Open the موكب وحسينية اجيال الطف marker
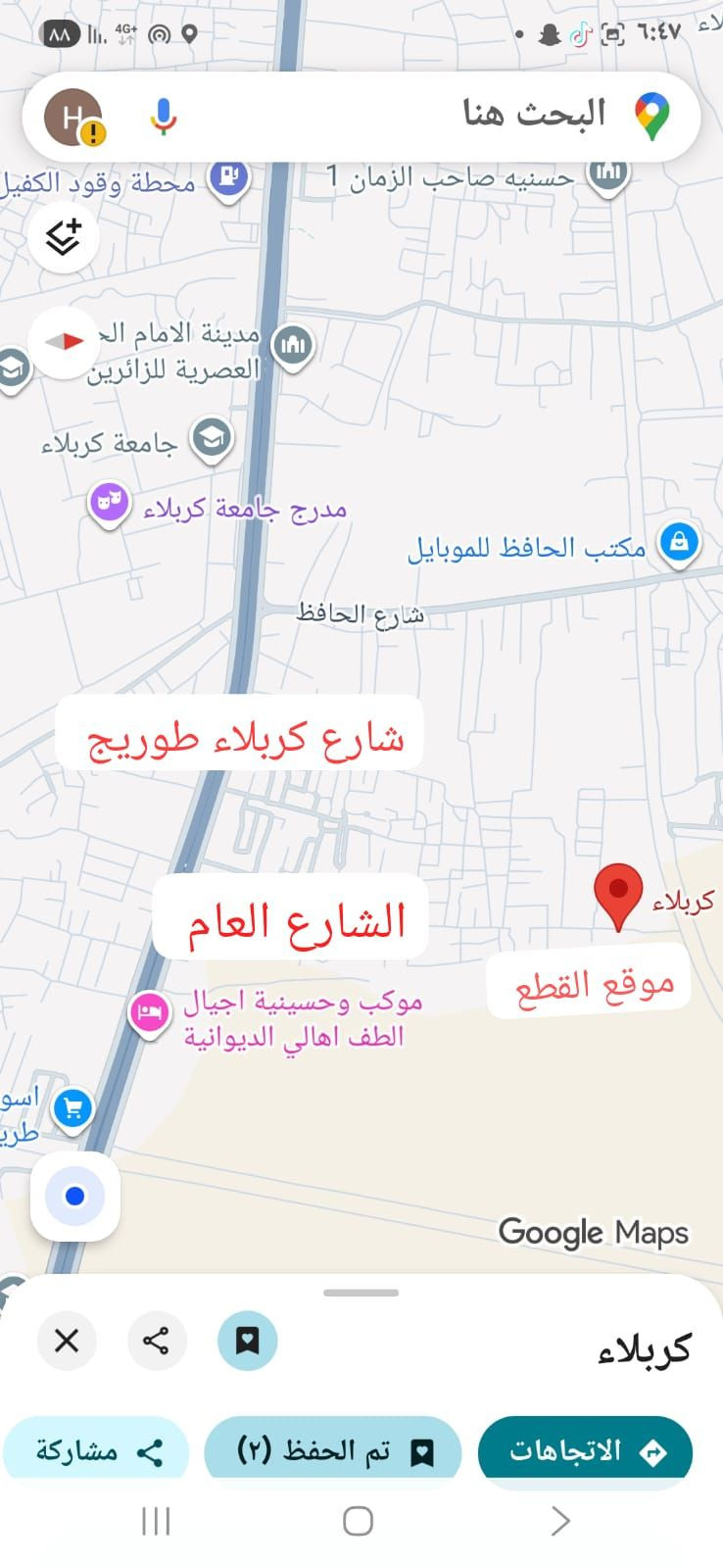The height and width of the screenshot is (1568, 723). (149, 1012)
